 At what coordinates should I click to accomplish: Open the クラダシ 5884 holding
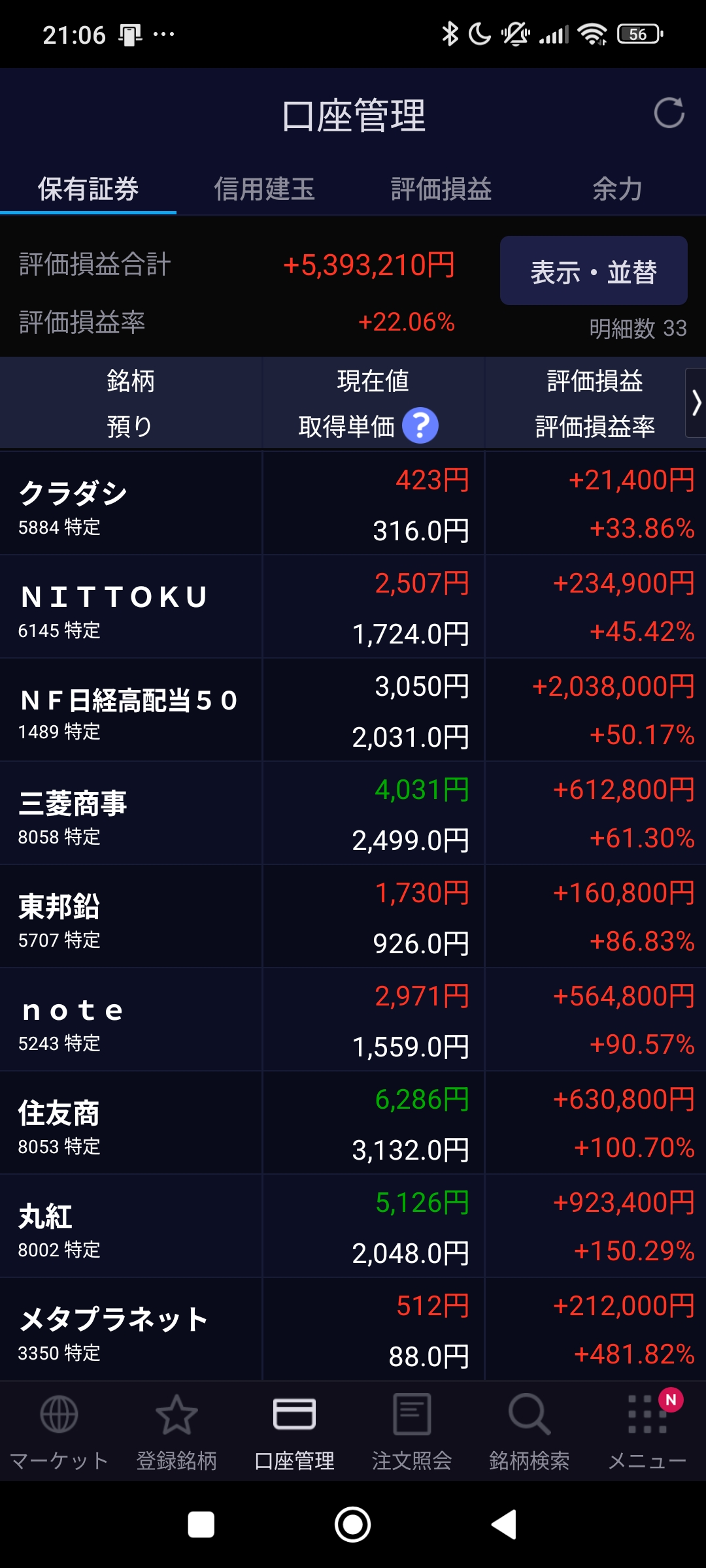[131, 504]
